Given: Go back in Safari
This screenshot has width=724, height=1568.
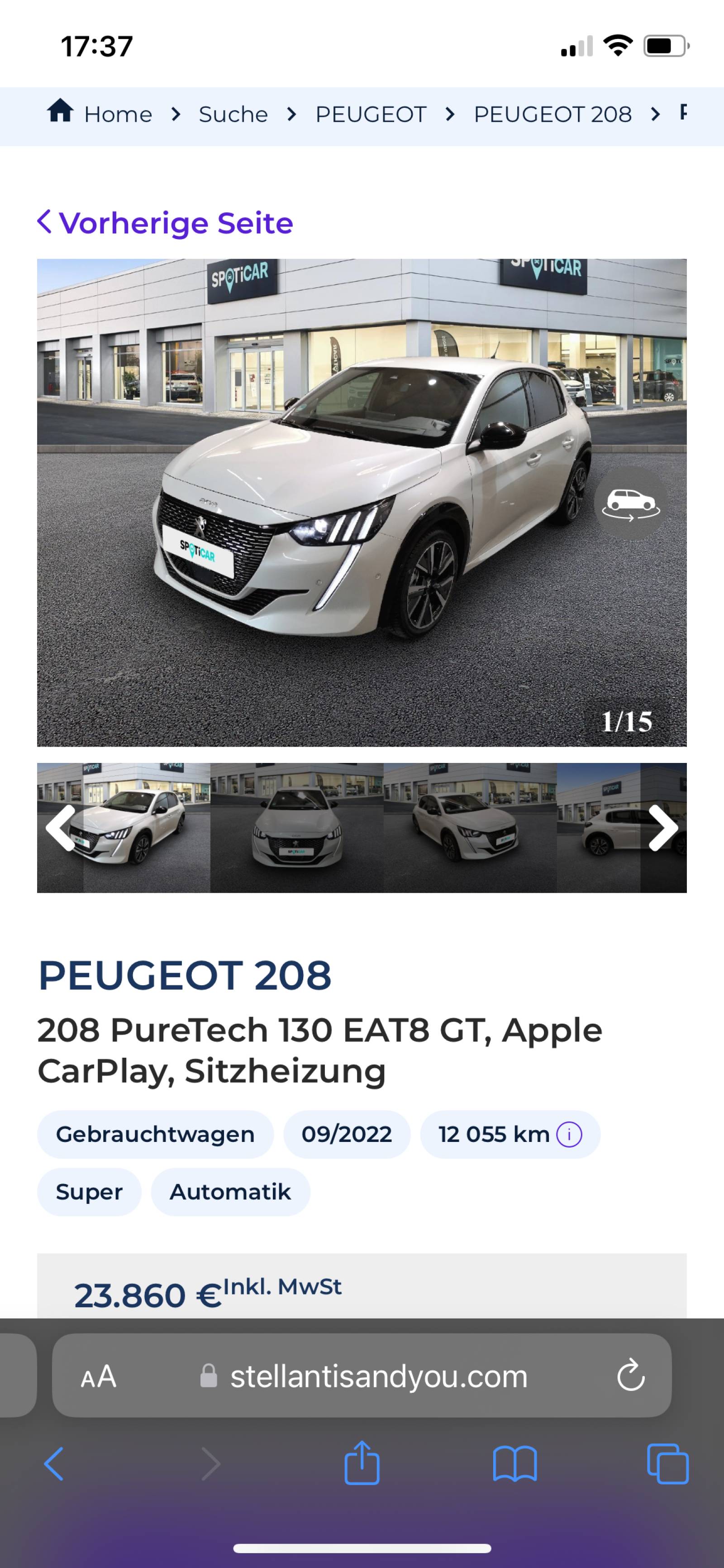Looking at the screenshot, I should click(53, 1464).
